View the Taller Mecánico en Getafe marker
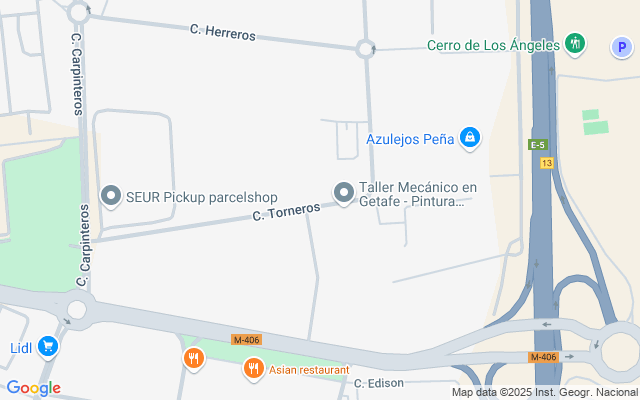Screen dimensions: 640x400 344,192
